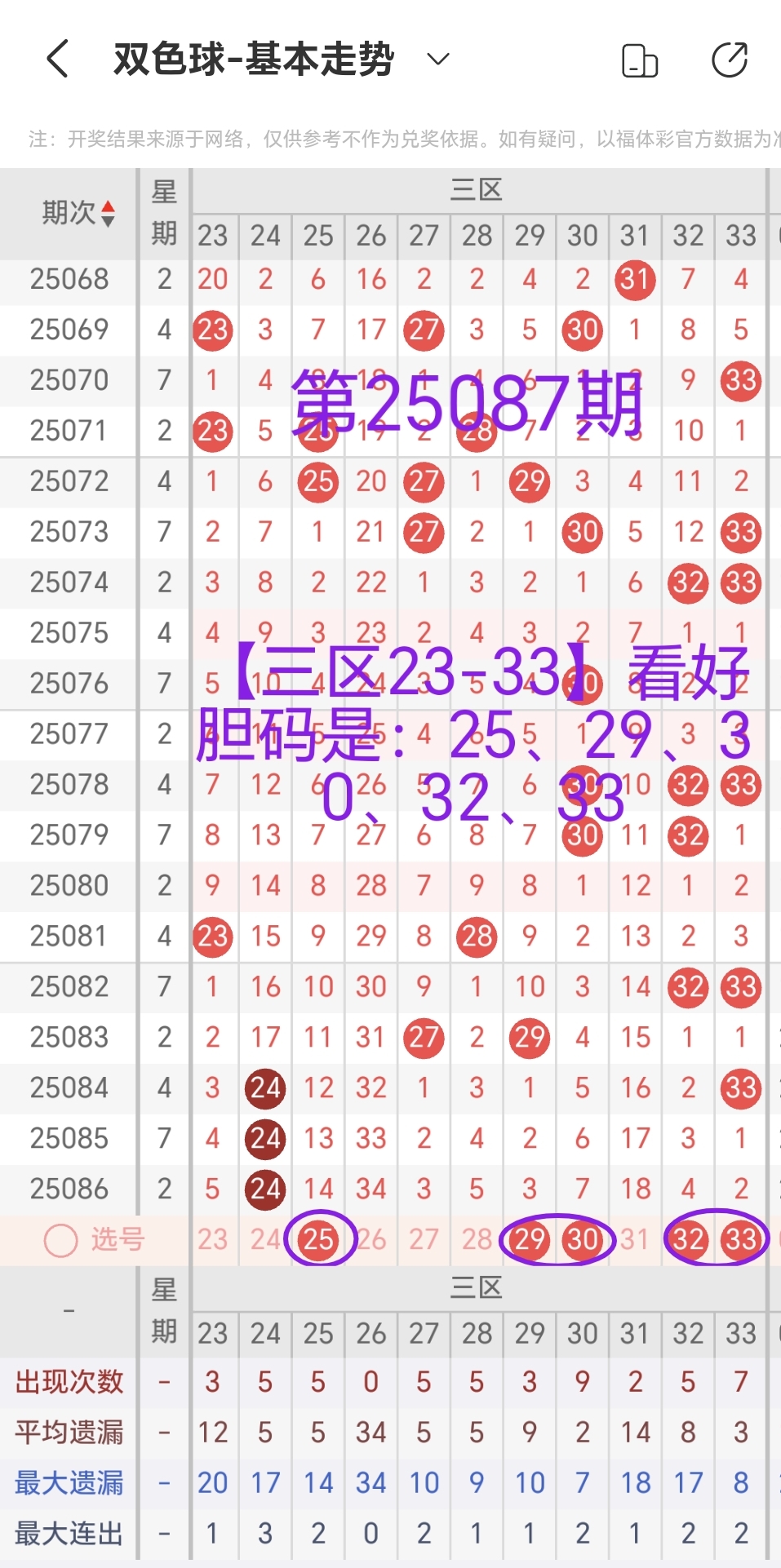Tap the 出现次数 row label

(67, 1383)
